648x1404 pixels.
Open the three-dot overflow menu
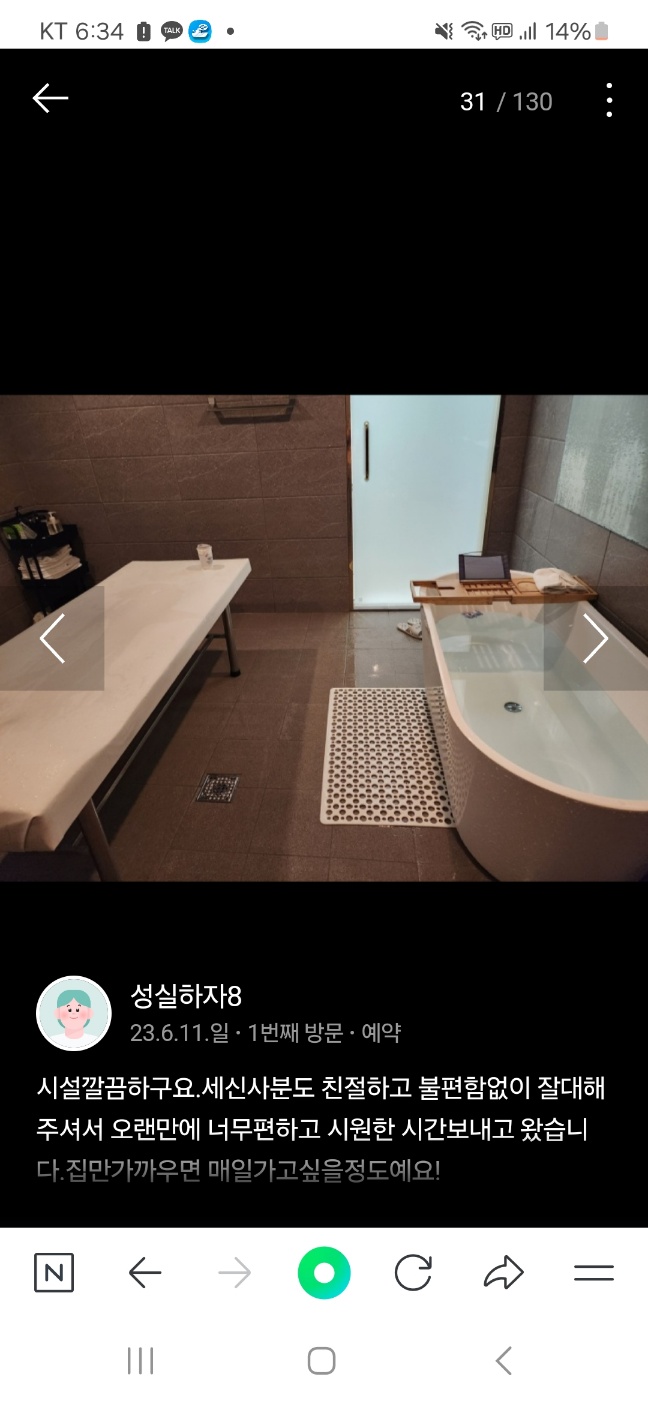point(609,100)
